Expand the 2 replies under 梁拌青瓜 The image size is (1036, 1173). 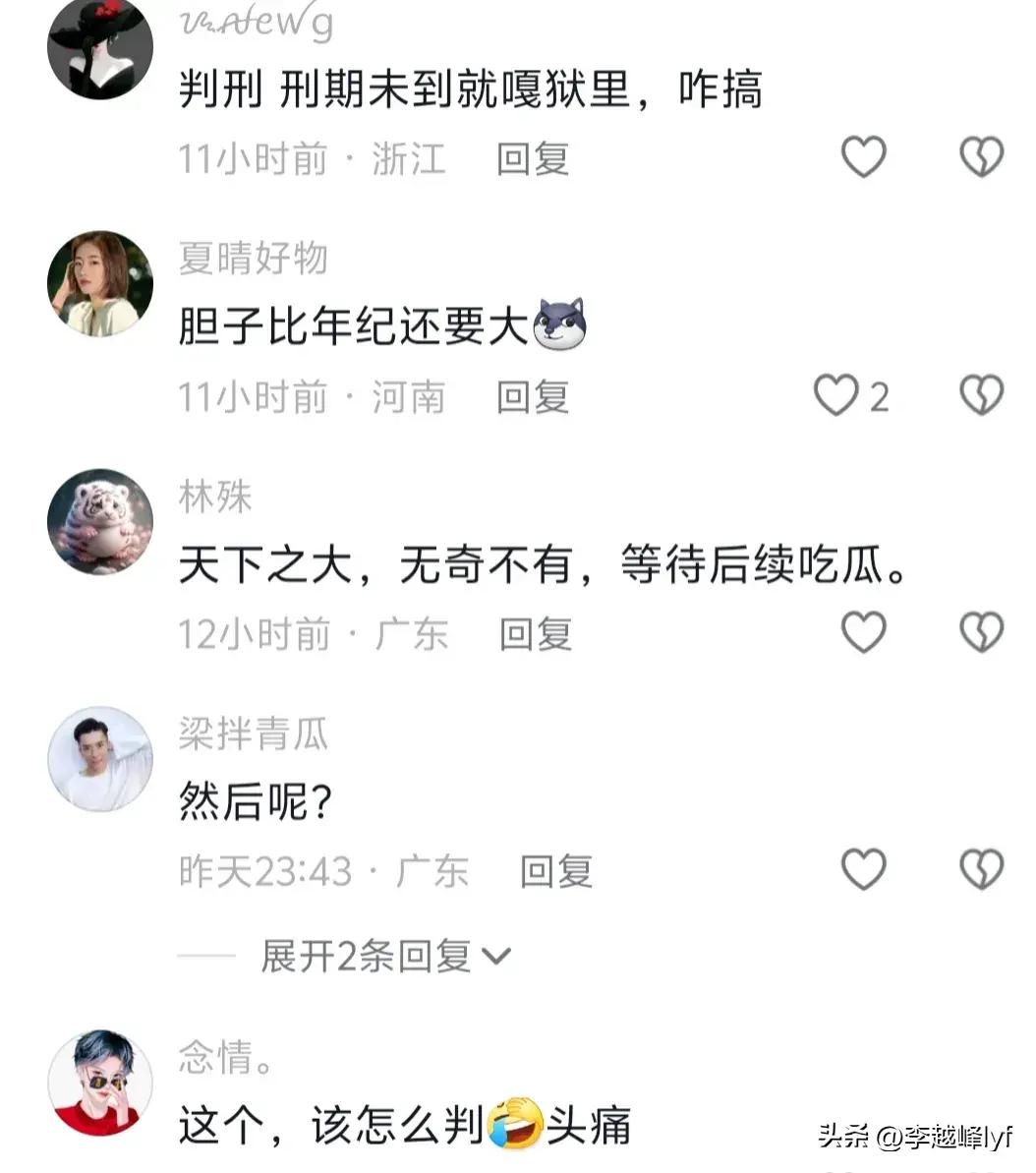tap(385, 956)
